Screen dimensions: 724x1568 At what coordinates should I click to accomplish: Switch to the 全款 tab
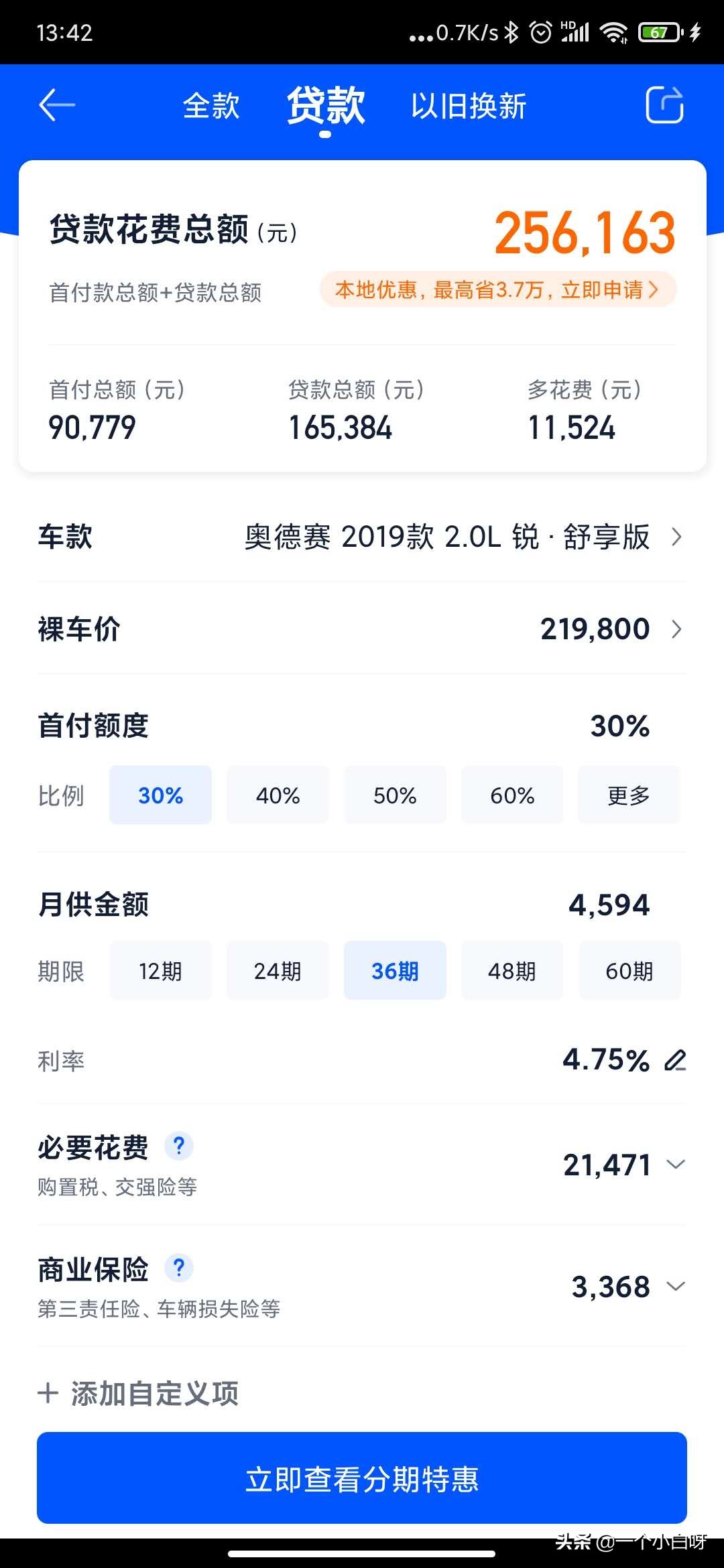click(x=211, y=106)
